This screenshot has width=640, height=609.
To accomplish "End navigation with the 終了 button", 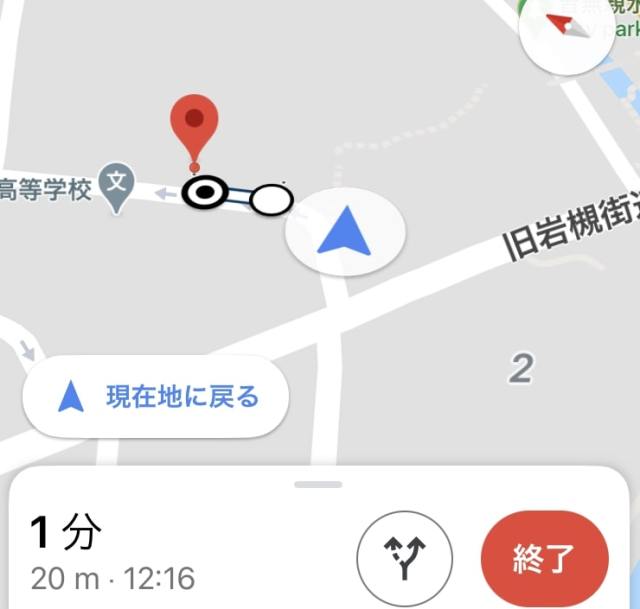I will (x=544, y=557).
